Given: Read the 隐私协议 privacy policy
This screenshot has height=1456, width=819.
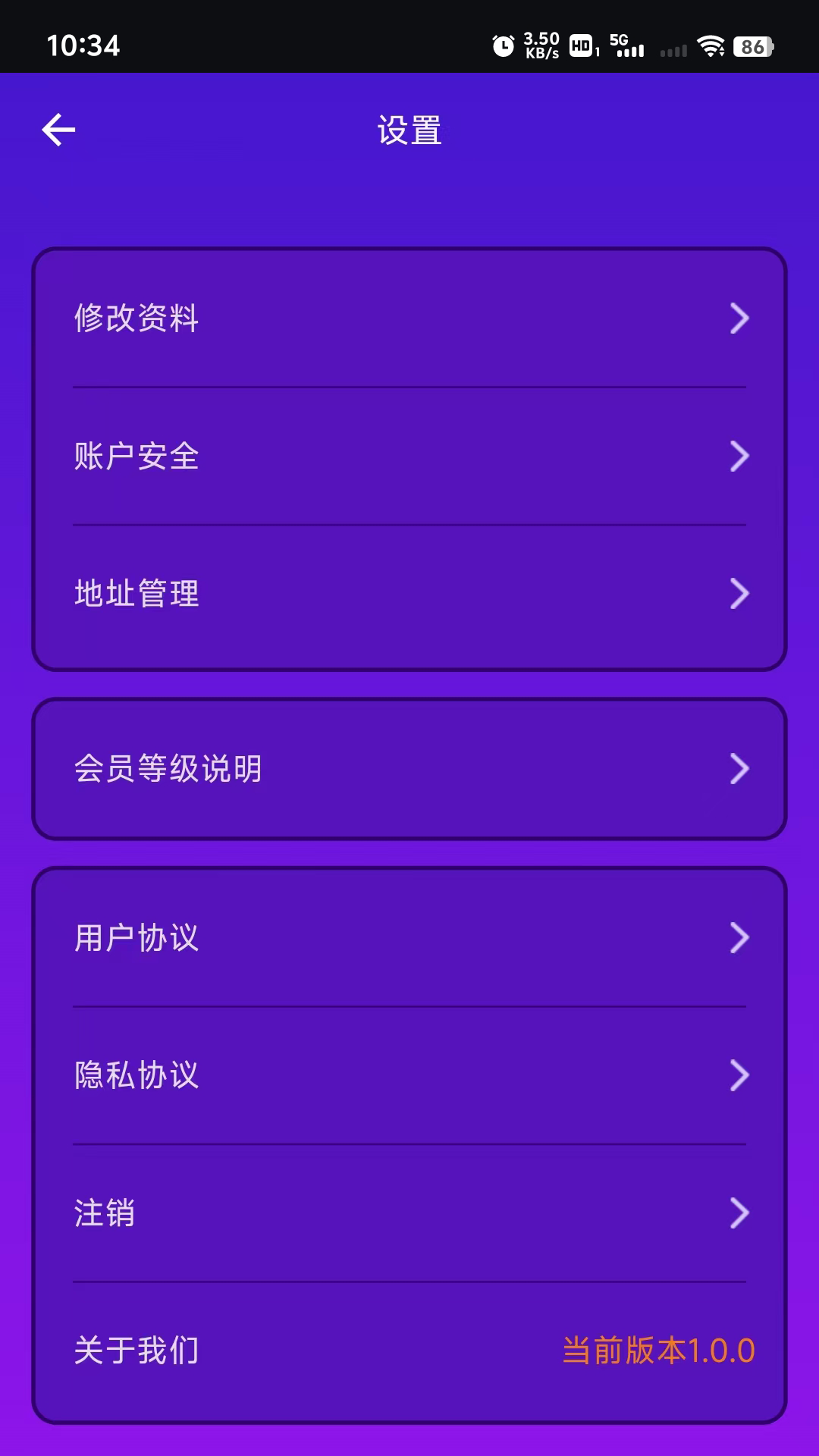Looking at the screenshot, I should pyautogui.click(x=409, y=1075).
